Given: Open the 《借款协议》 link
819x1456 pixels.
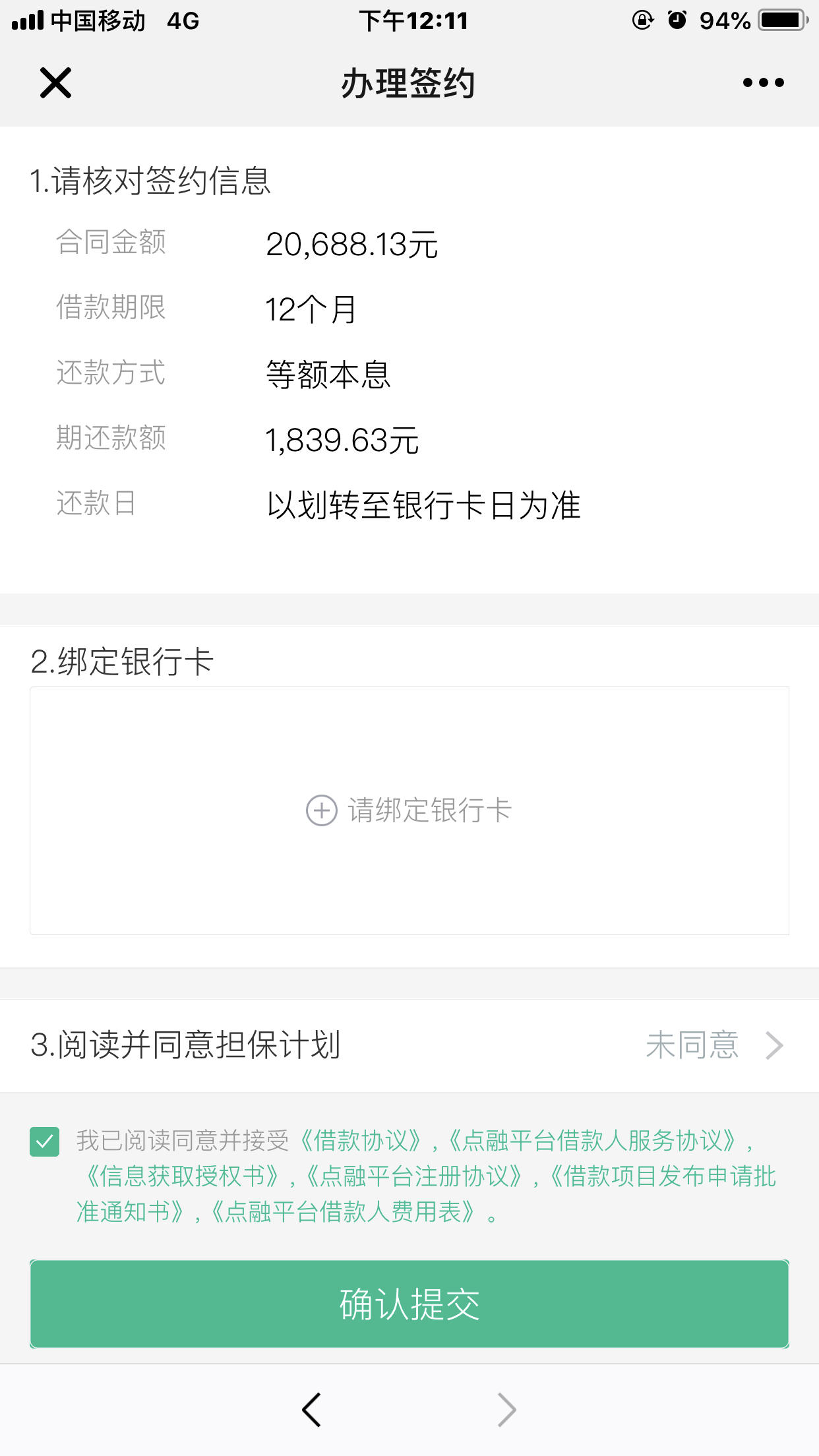Looking at the screenshot, I should point(361,1140).
